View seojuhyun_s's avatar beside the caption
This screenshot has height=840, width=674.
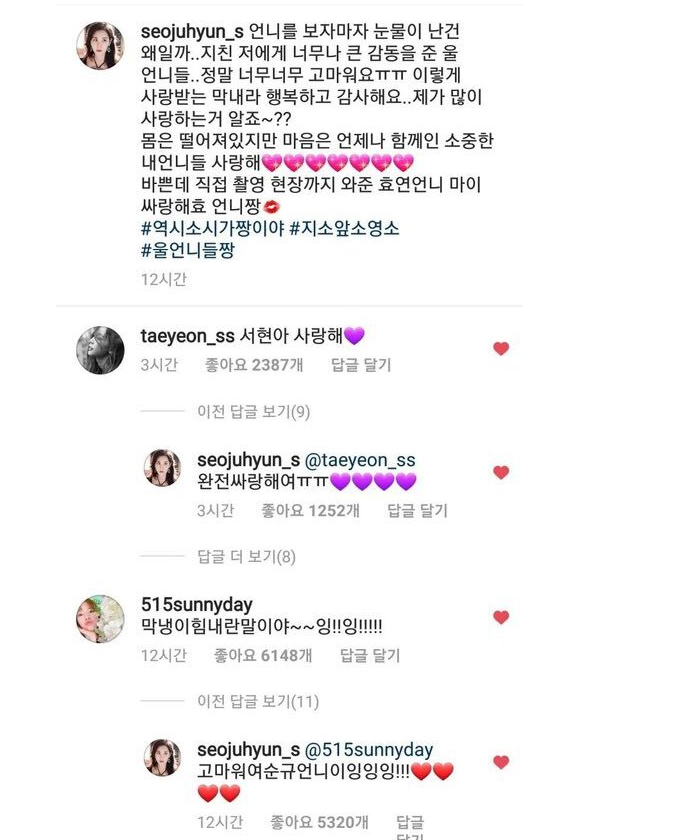pyautogui.click(x=101, y=46)
